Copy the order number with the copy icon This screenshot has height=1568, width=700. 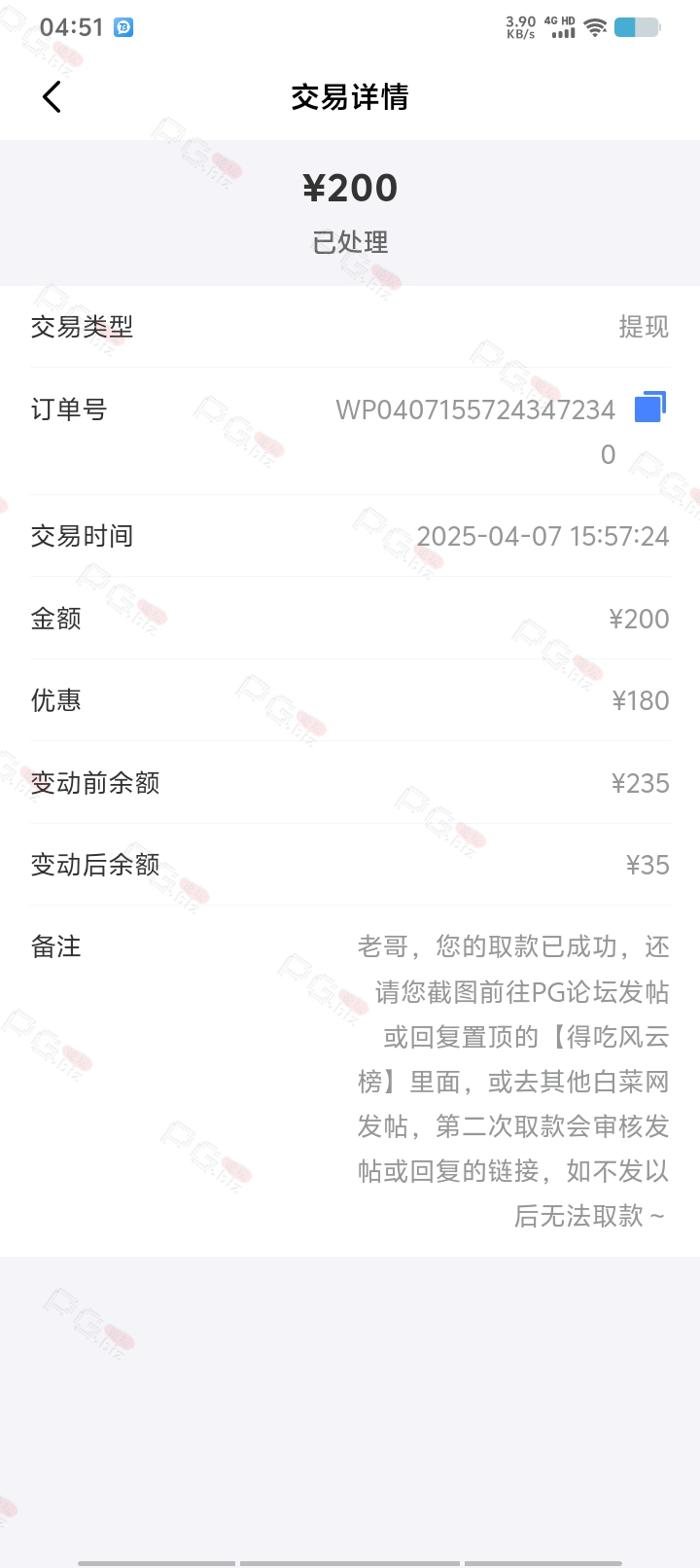[x=650, y=407]
